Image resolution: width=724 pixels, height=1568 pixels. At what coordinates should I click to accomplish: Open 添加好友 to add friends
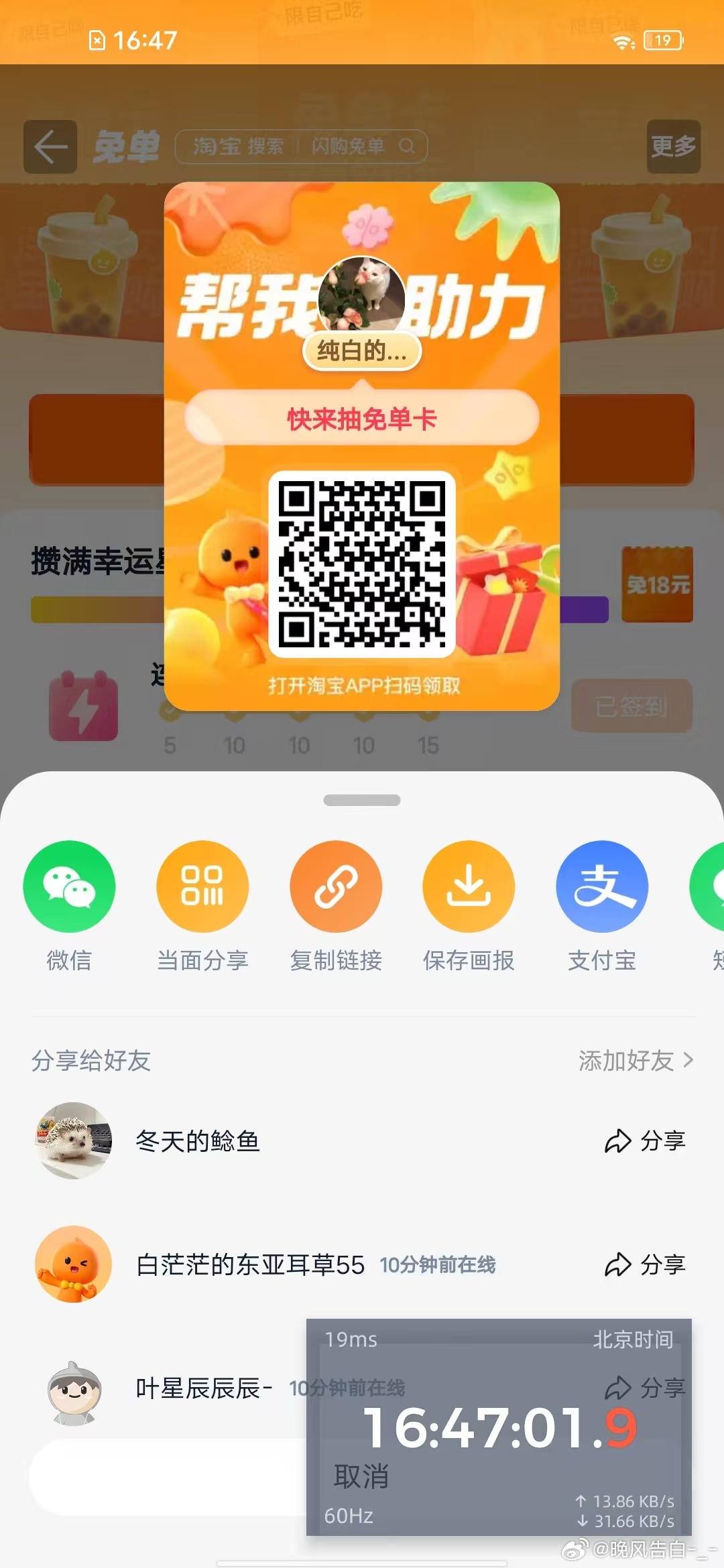pyautogui.click(x=636, y=1061)
